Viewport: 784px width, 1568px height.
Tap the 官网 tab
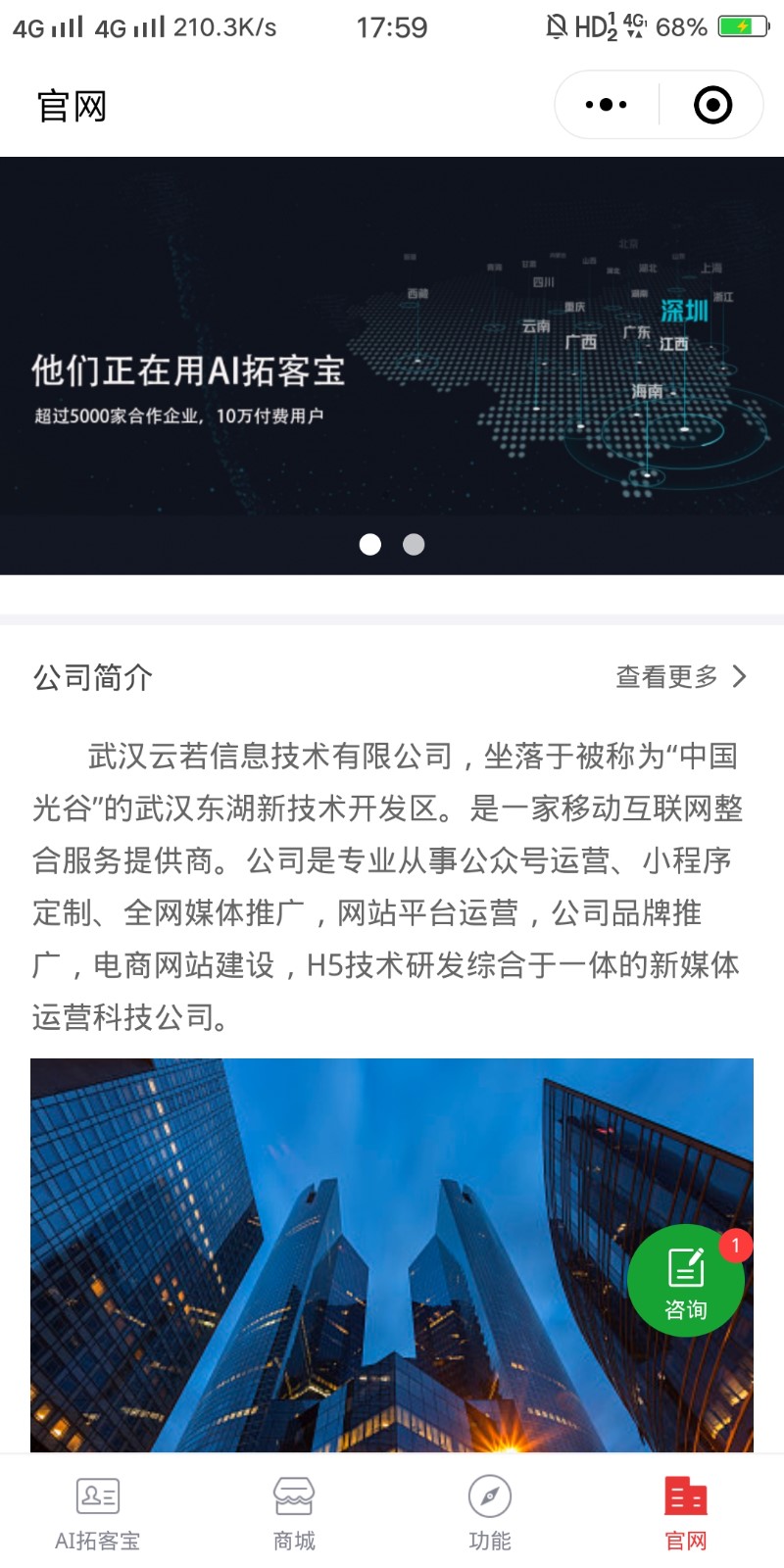[686, 1513]
